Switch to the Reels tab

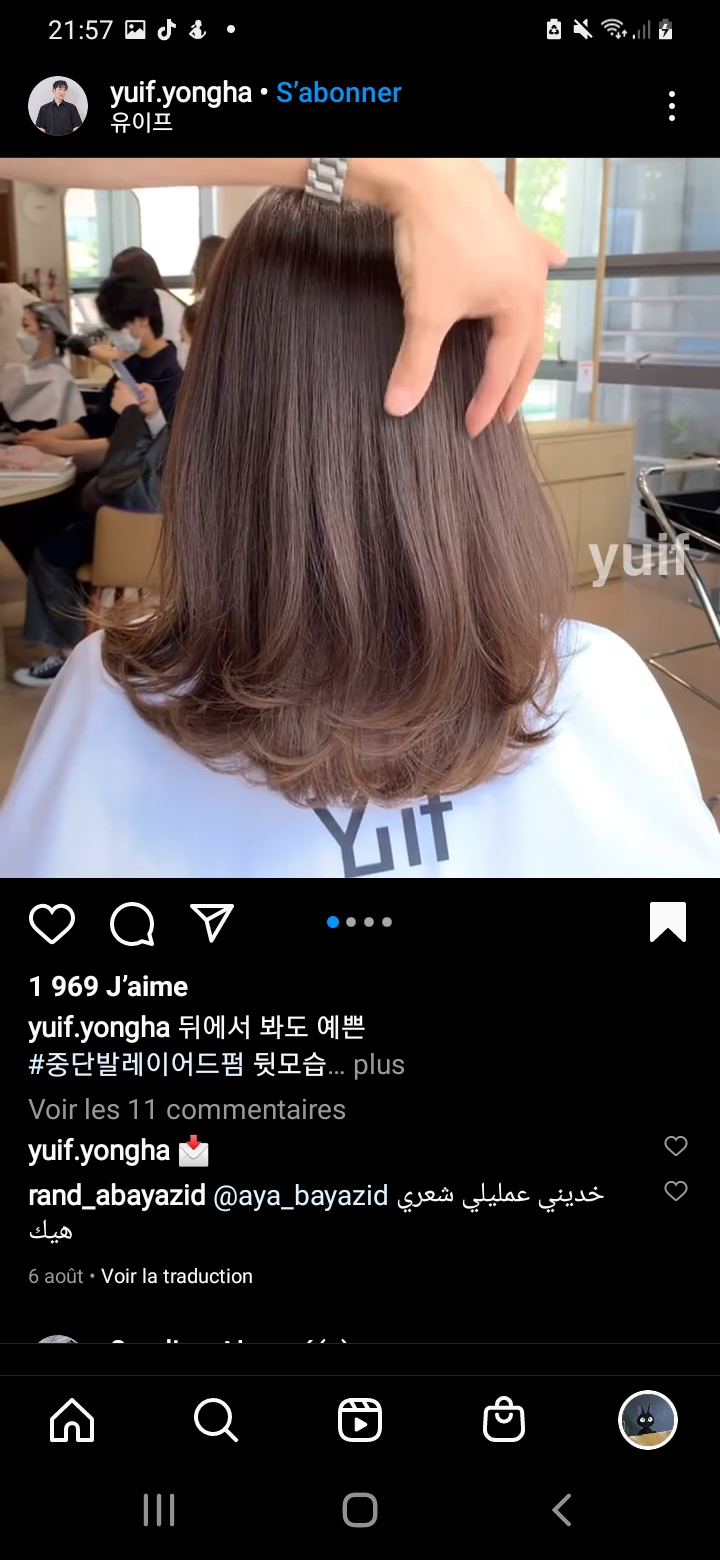coord(360,1419)
